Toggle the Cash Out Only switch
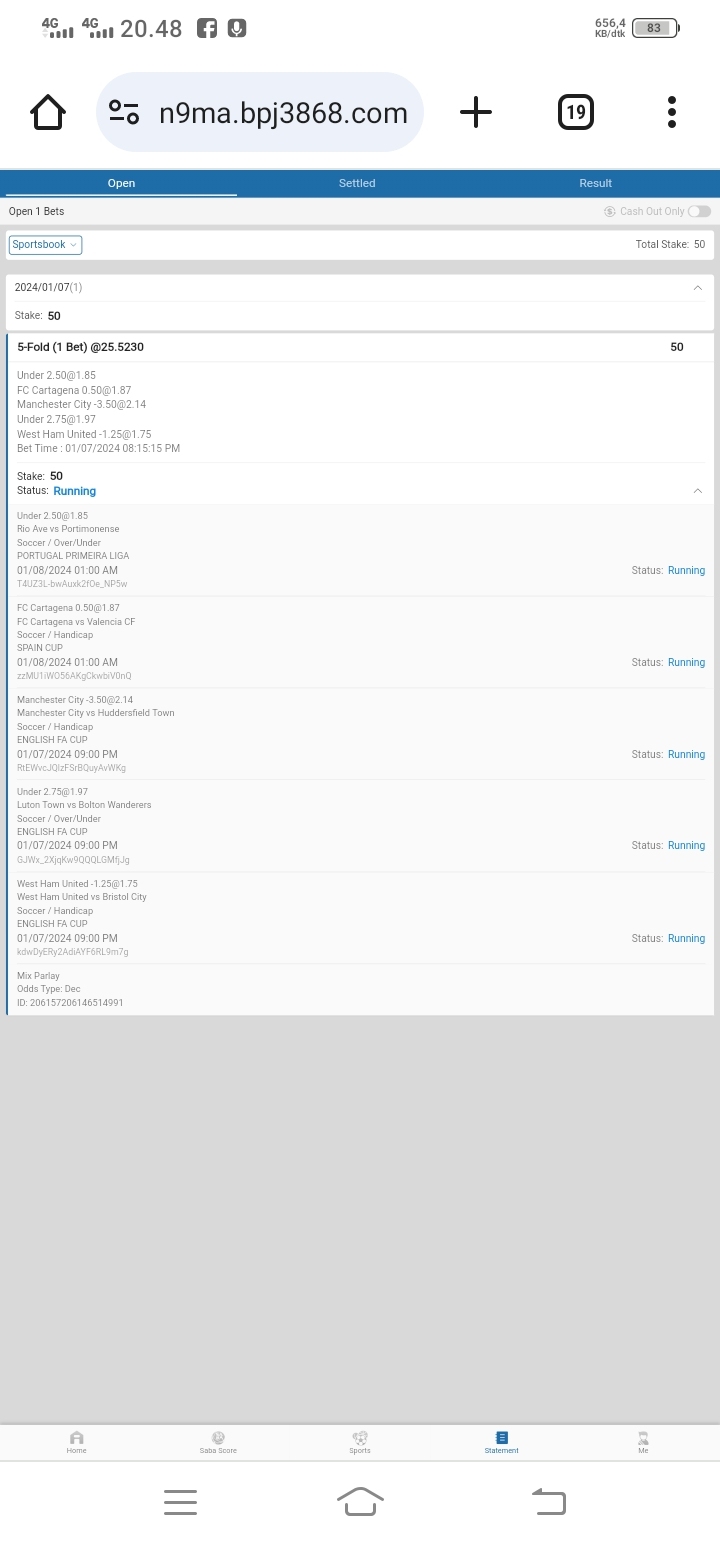720x1544 pixels. [x=699, y=212]
